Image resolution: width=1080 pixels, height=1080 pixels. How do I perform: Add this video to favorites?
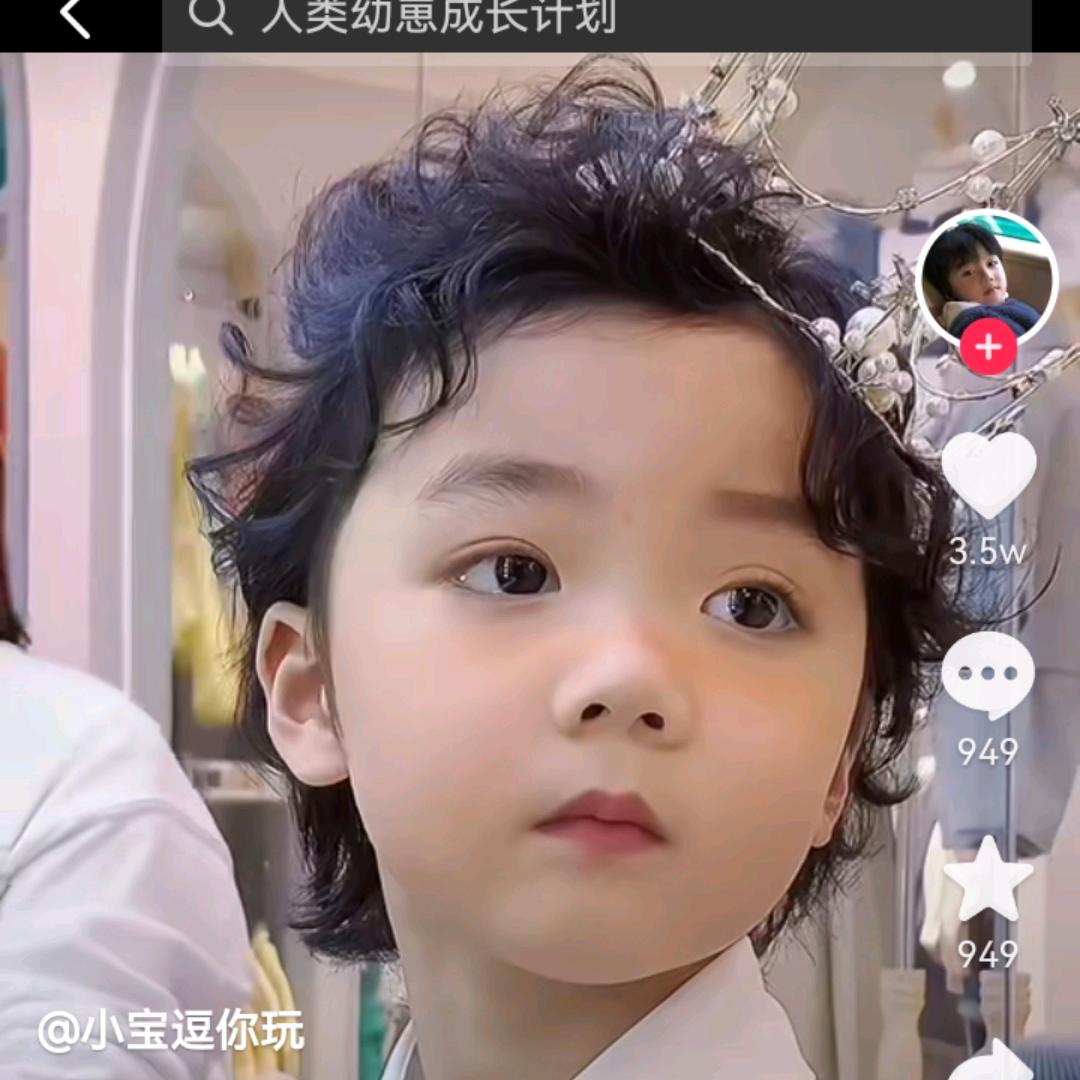point(988,880)
